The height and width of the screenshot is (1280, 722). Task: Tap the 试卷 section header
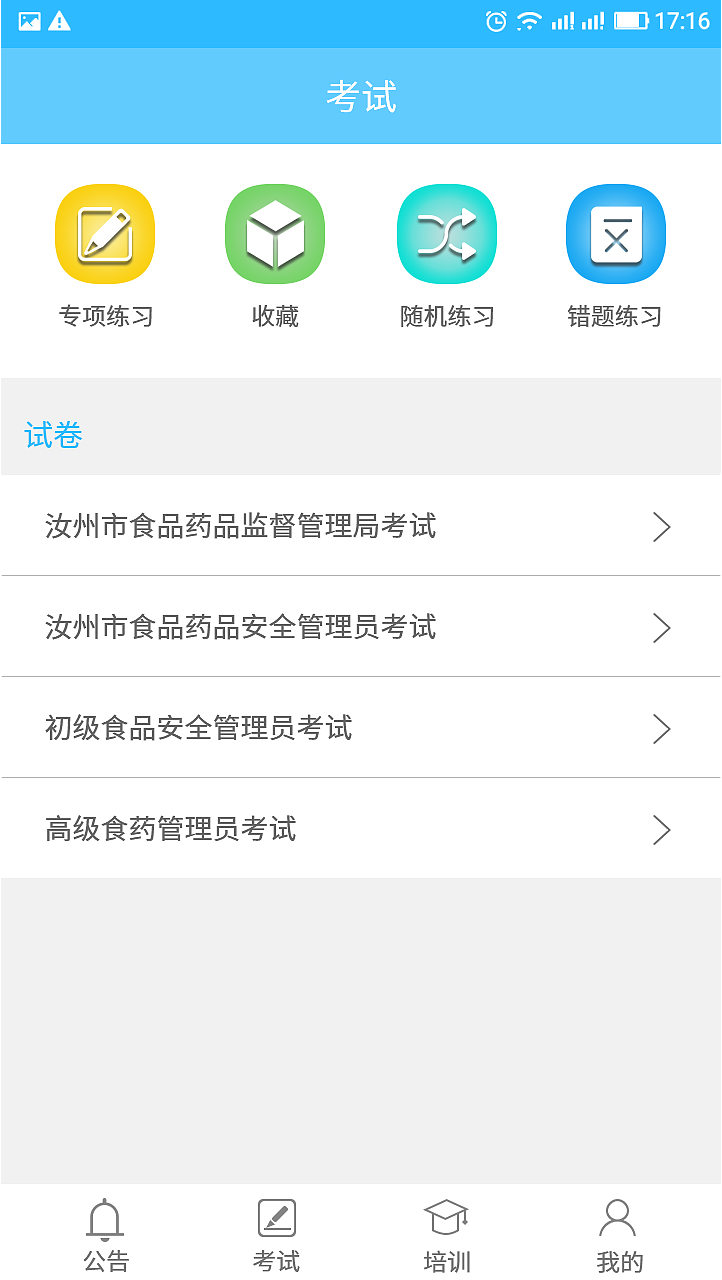coord(53,435)
